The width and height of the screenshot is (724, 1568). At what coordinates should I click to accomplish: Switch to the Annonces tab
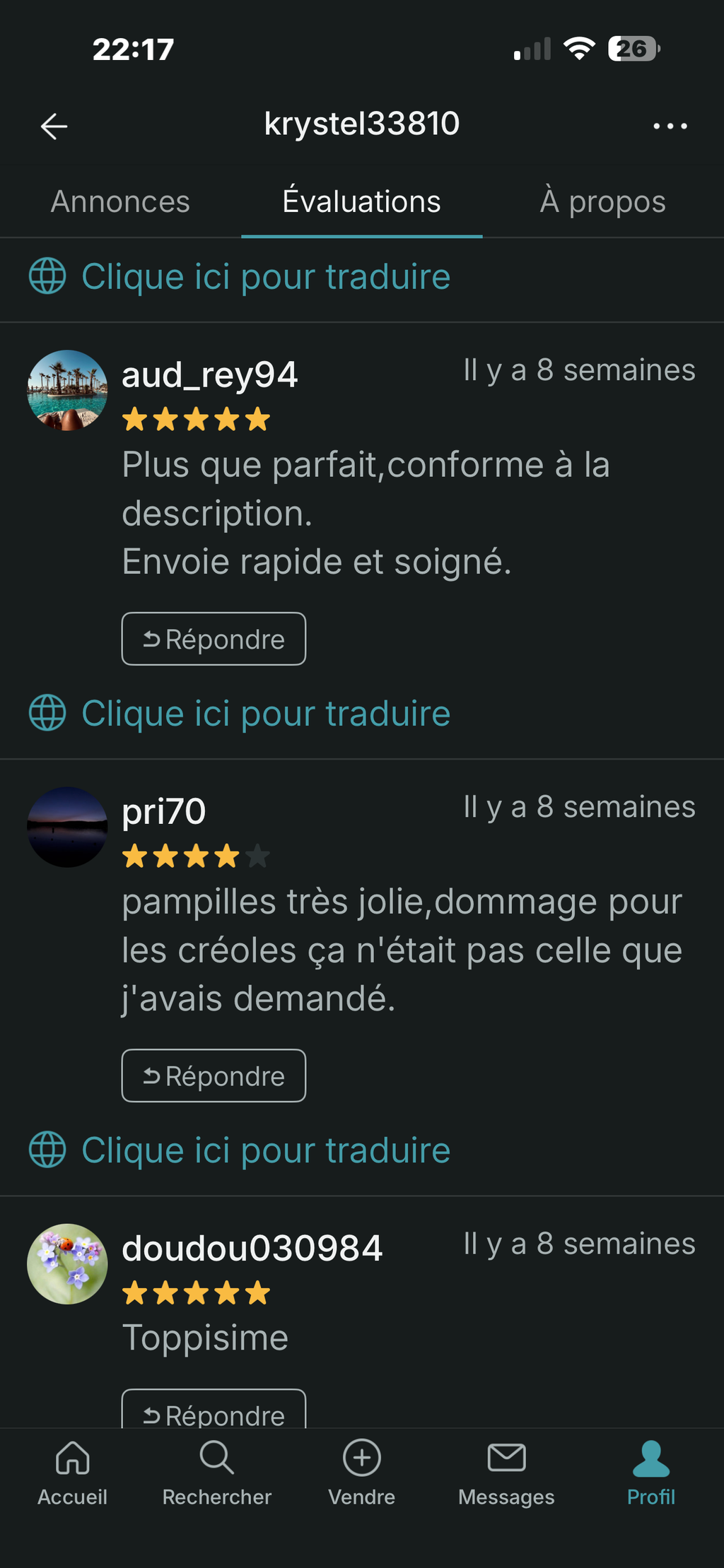coord(120,202)
